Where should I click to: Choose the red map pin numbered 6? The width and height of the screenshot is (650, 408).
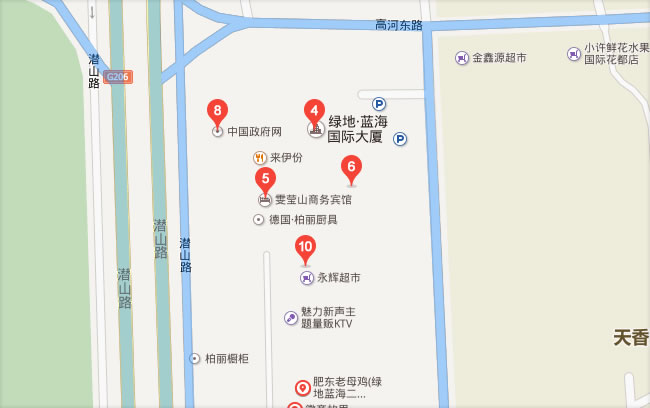tap(350, 167)
